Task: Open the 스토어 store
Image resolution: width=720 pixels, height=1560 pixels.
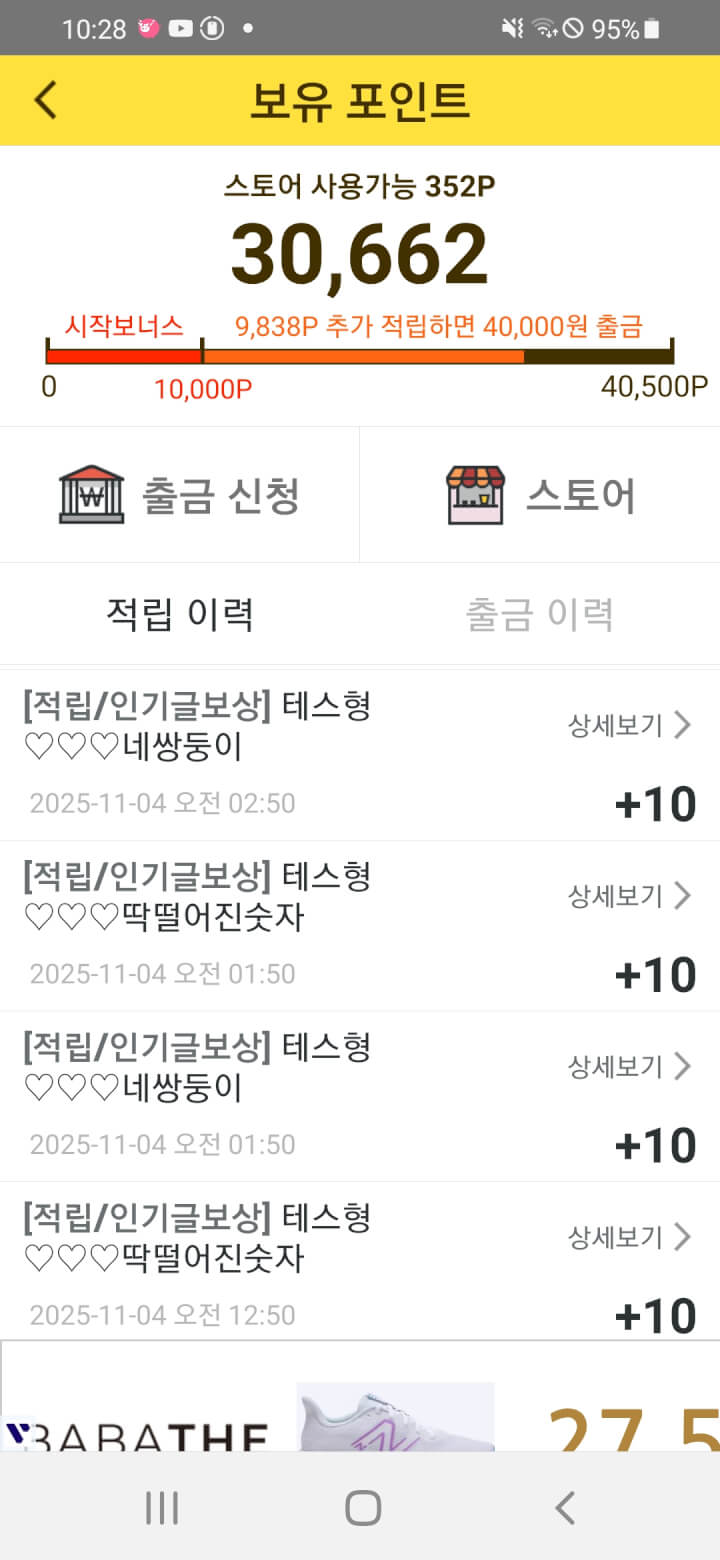Action: 540,495
